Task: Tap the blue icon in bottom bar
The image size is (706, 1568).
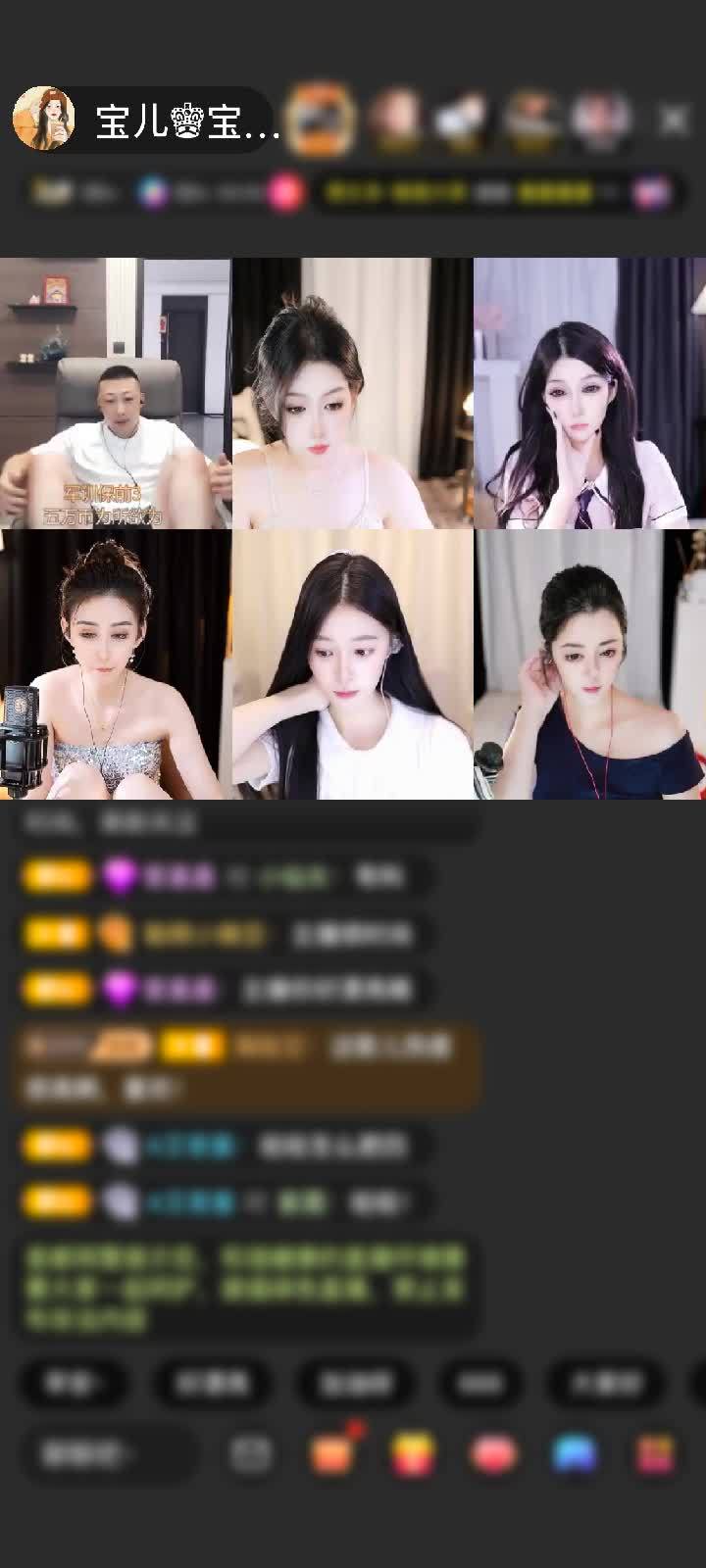Action: coord(575,1454)
